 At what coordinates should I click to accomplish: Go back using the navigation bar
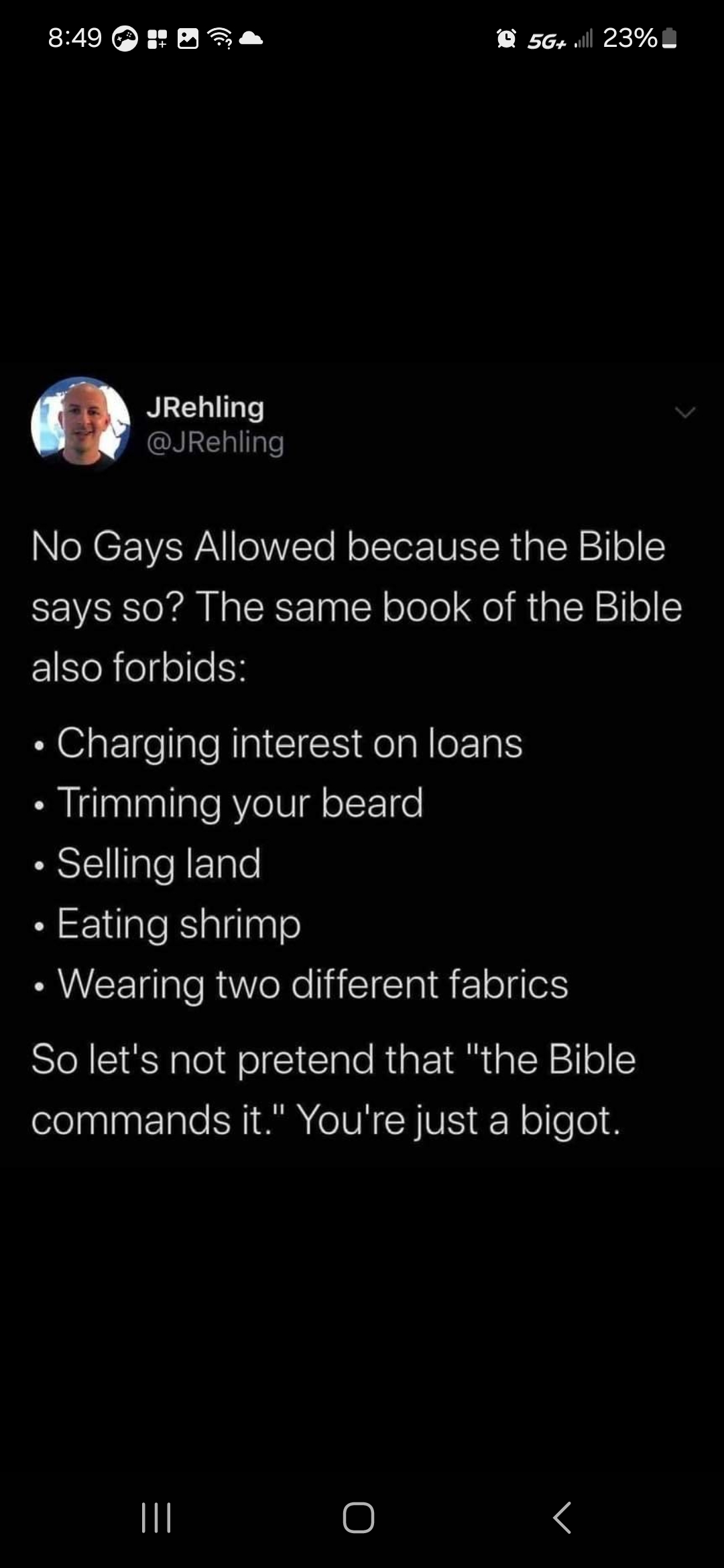(x=562, y=1517)
